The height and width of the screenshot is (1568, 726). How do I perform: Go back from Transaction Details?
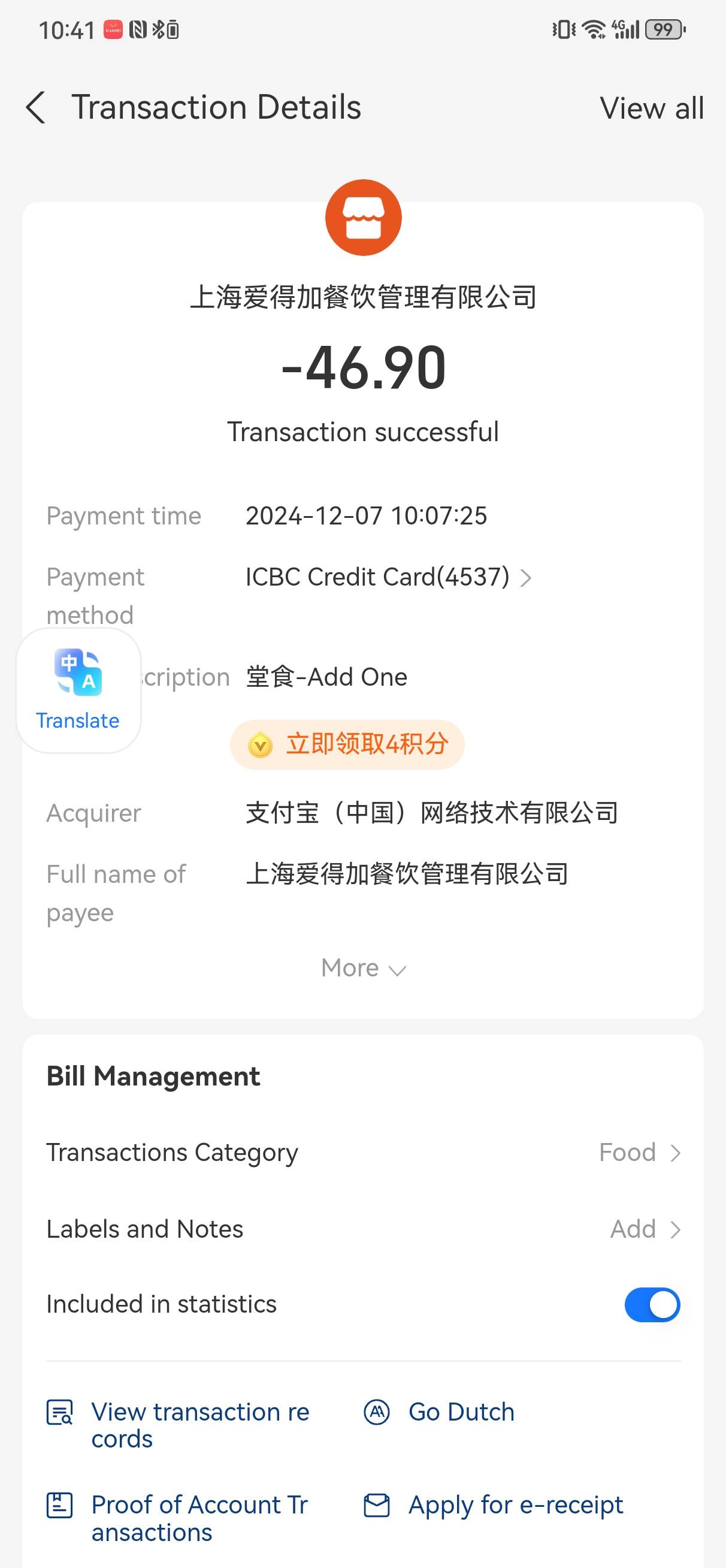pyautogui.click(x=36, y=108)
